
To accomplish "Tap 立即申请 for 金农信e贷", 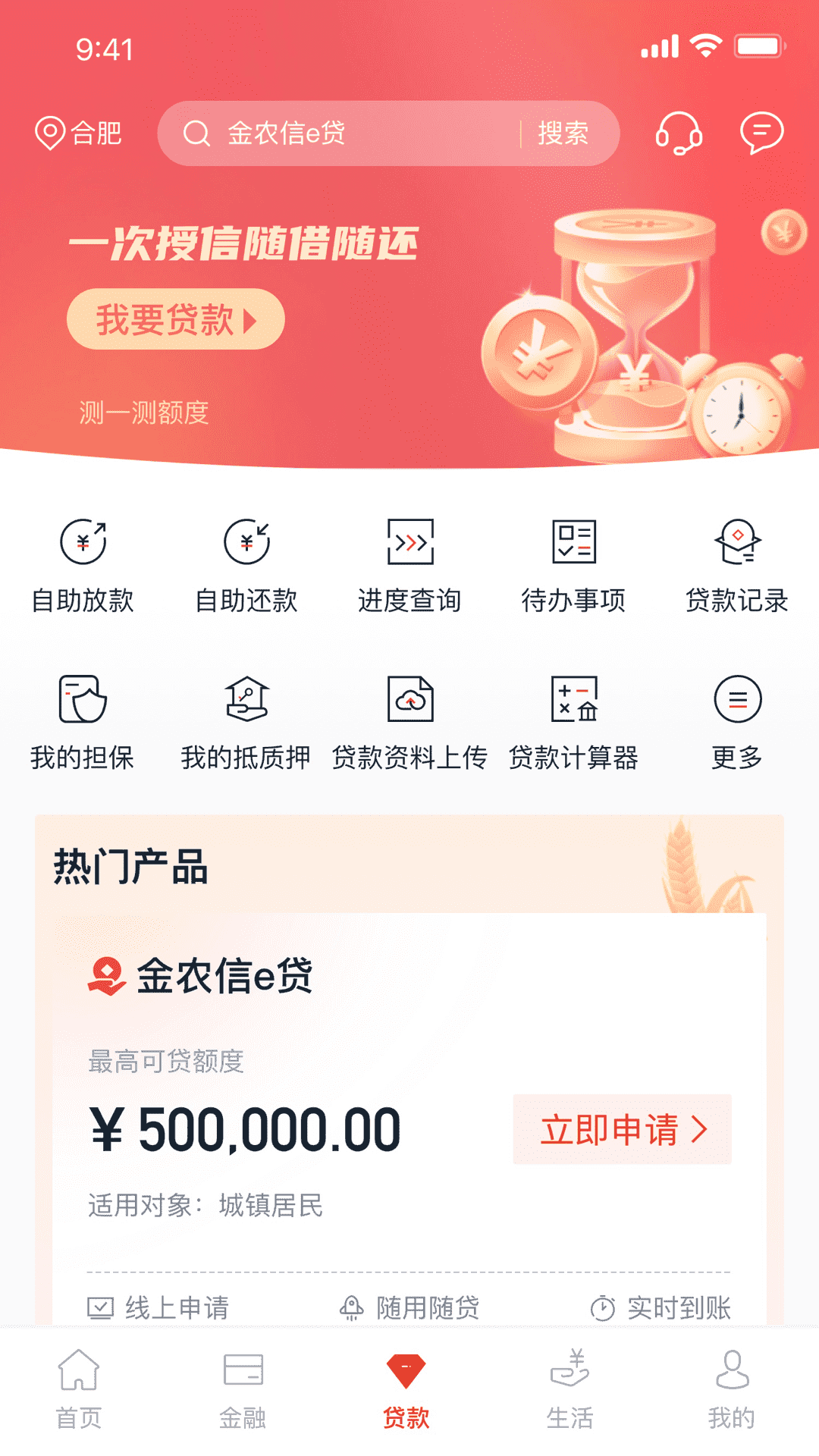I will 622,1129.
